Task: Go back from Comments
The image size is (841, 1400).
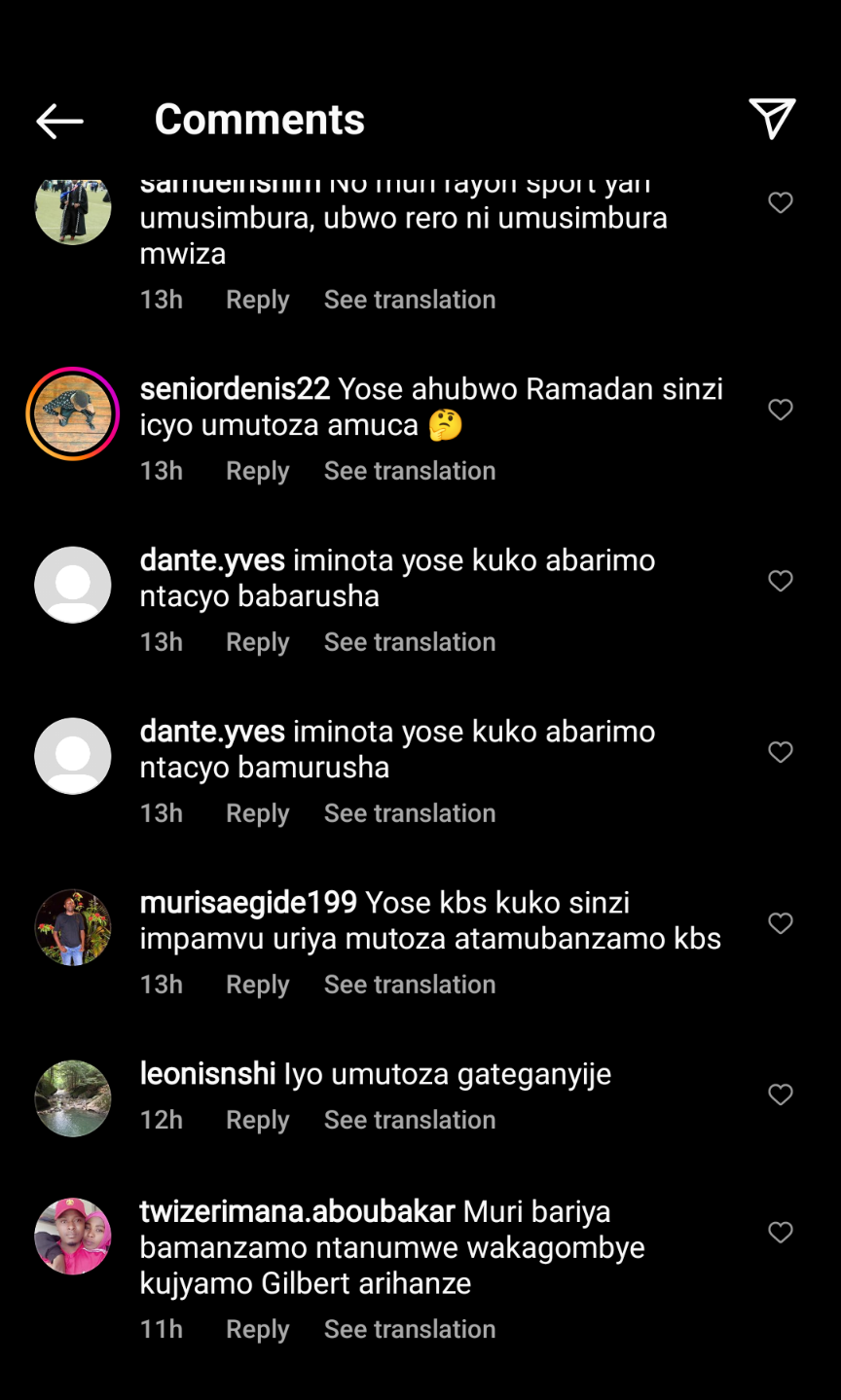Action: click(59, 121)
